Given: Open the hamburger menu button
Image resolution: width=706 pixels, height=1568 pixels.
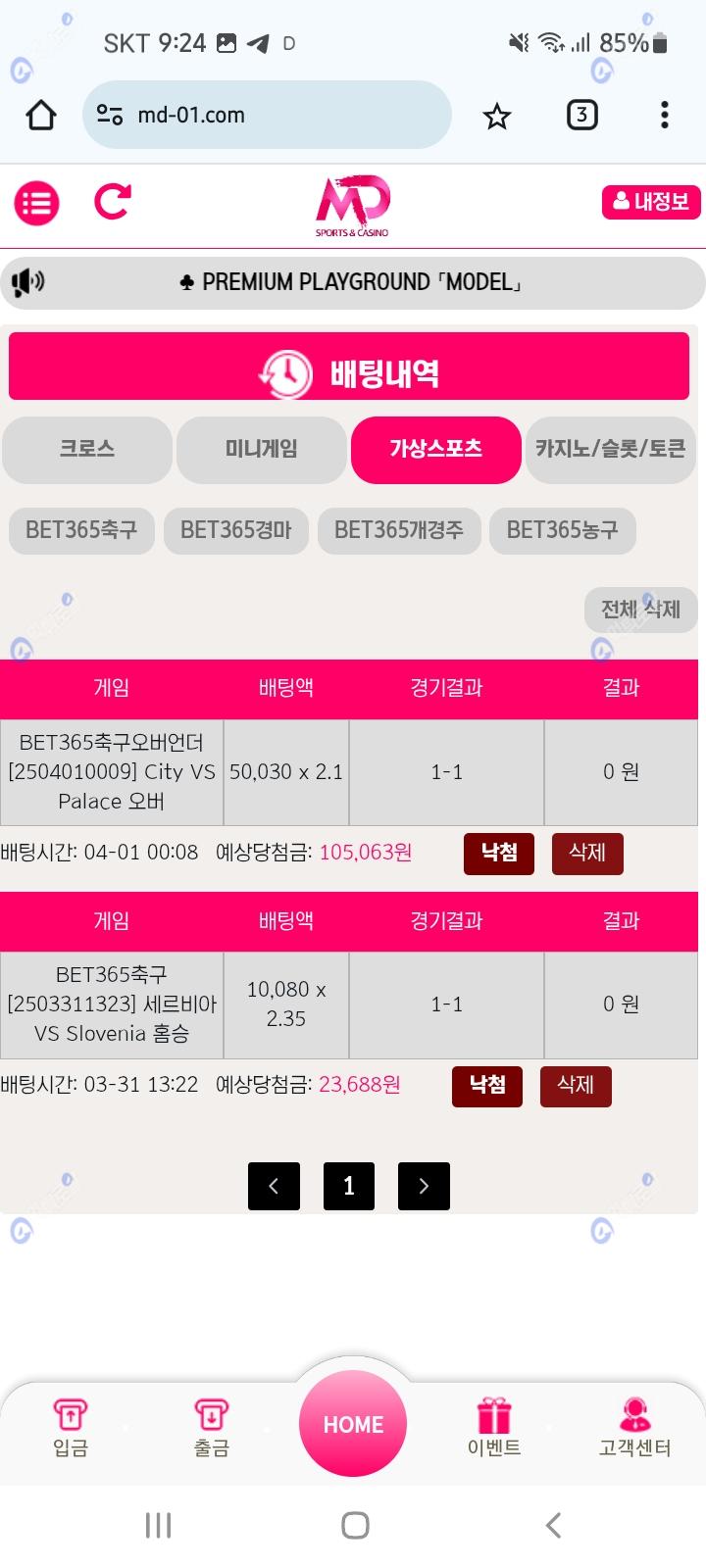Looking at the screenshot, I should point(36,204).
